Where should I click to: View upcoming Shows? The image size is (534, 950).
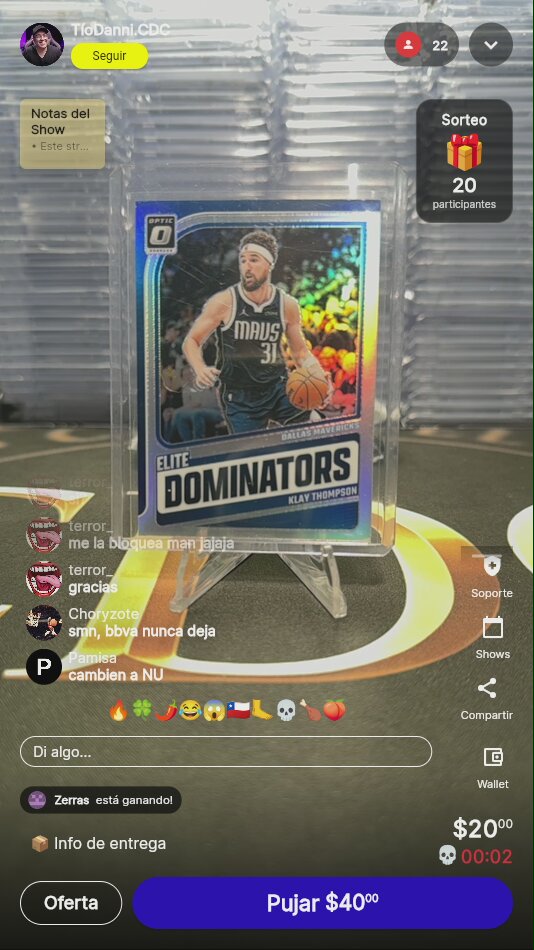coord(492,638)
